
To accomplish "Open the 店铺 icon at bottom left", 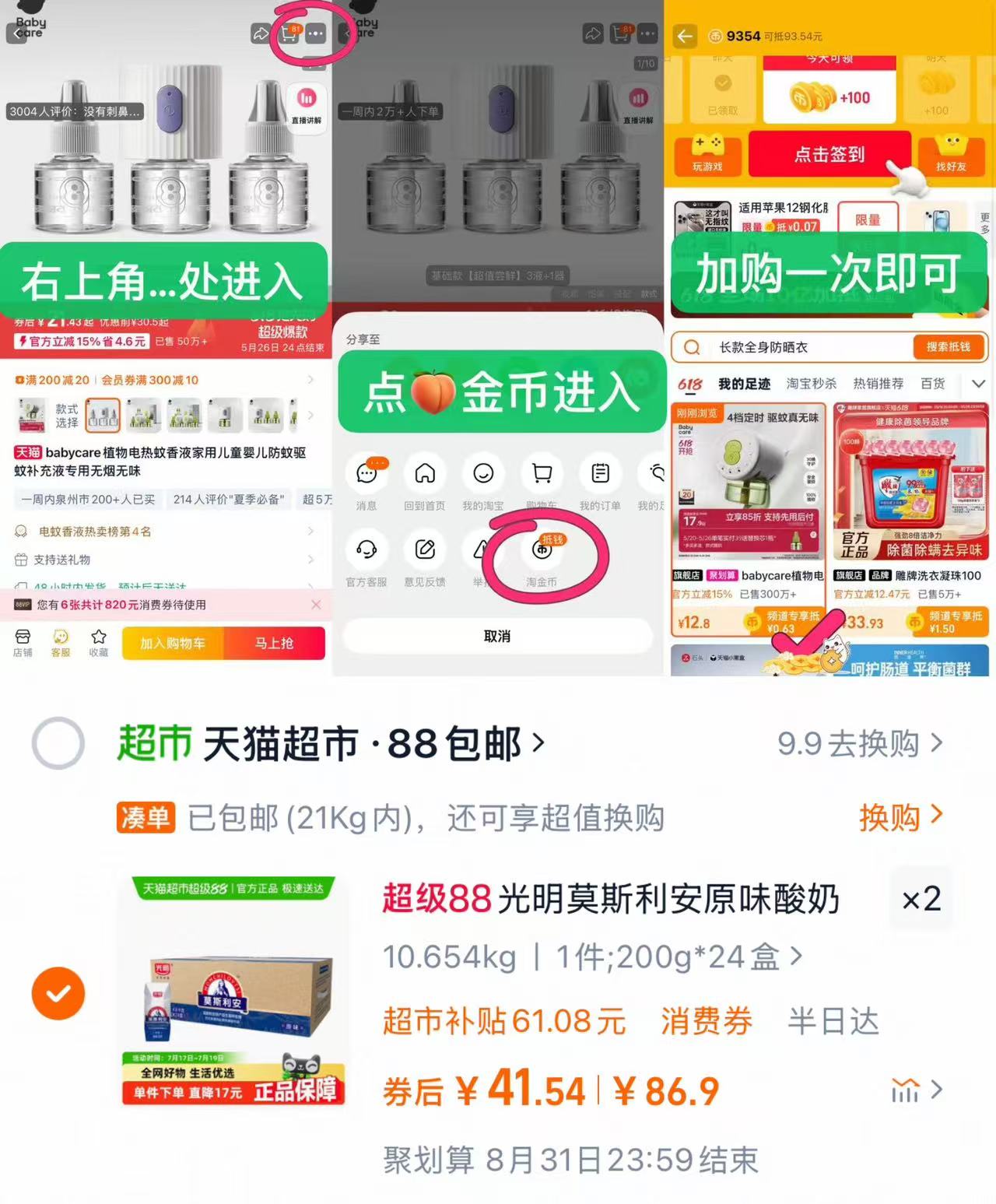I will pyautogui.click(x=22, y=644).
